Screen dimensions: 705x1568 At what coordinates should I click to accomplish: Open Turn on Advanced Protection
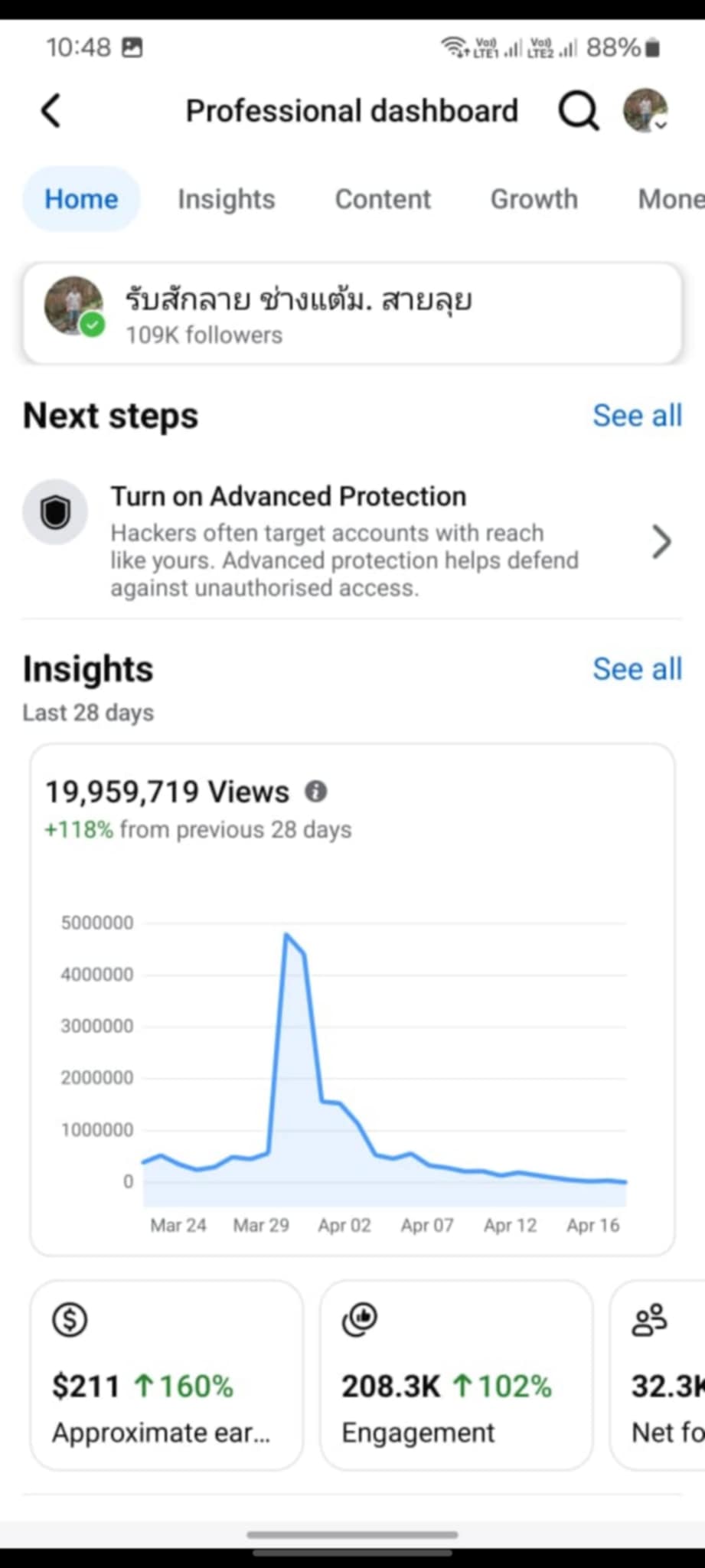(x=352, y=541)
